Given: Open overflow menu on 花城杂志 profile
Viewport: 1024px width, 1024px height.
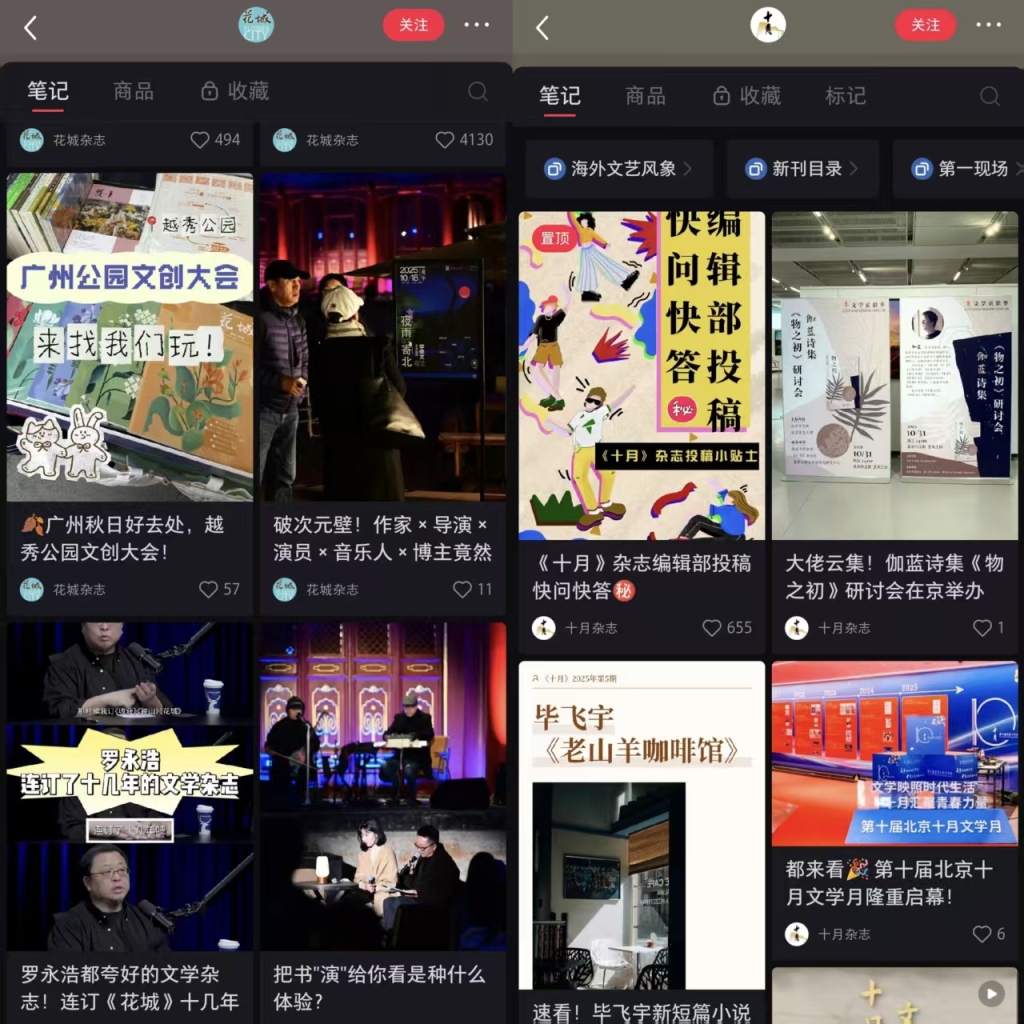Looking at the screenshot, I should click(x=477, y=26).
